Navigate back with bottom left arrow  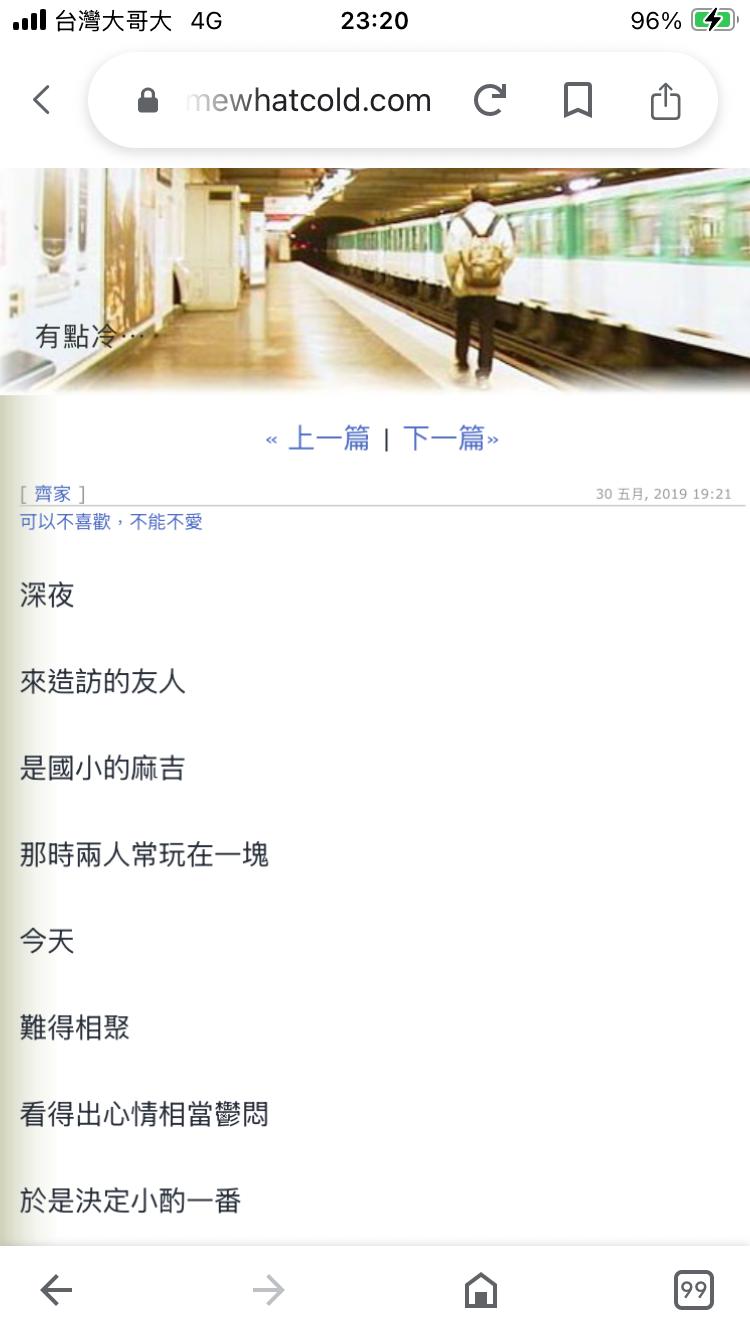point(56,1290)
